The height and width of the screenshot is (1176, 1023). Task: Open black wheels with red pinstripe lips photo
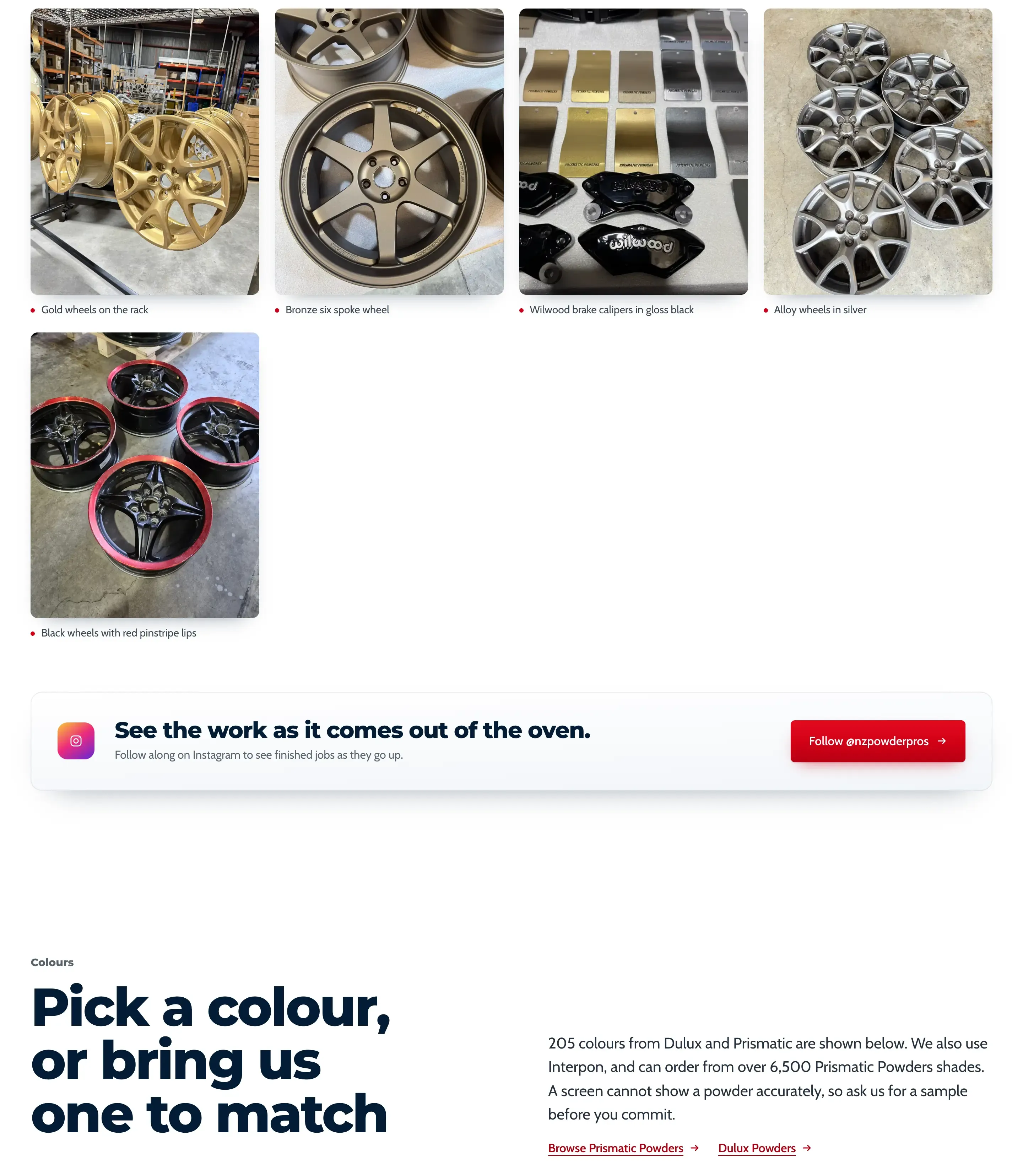[145, 475]
